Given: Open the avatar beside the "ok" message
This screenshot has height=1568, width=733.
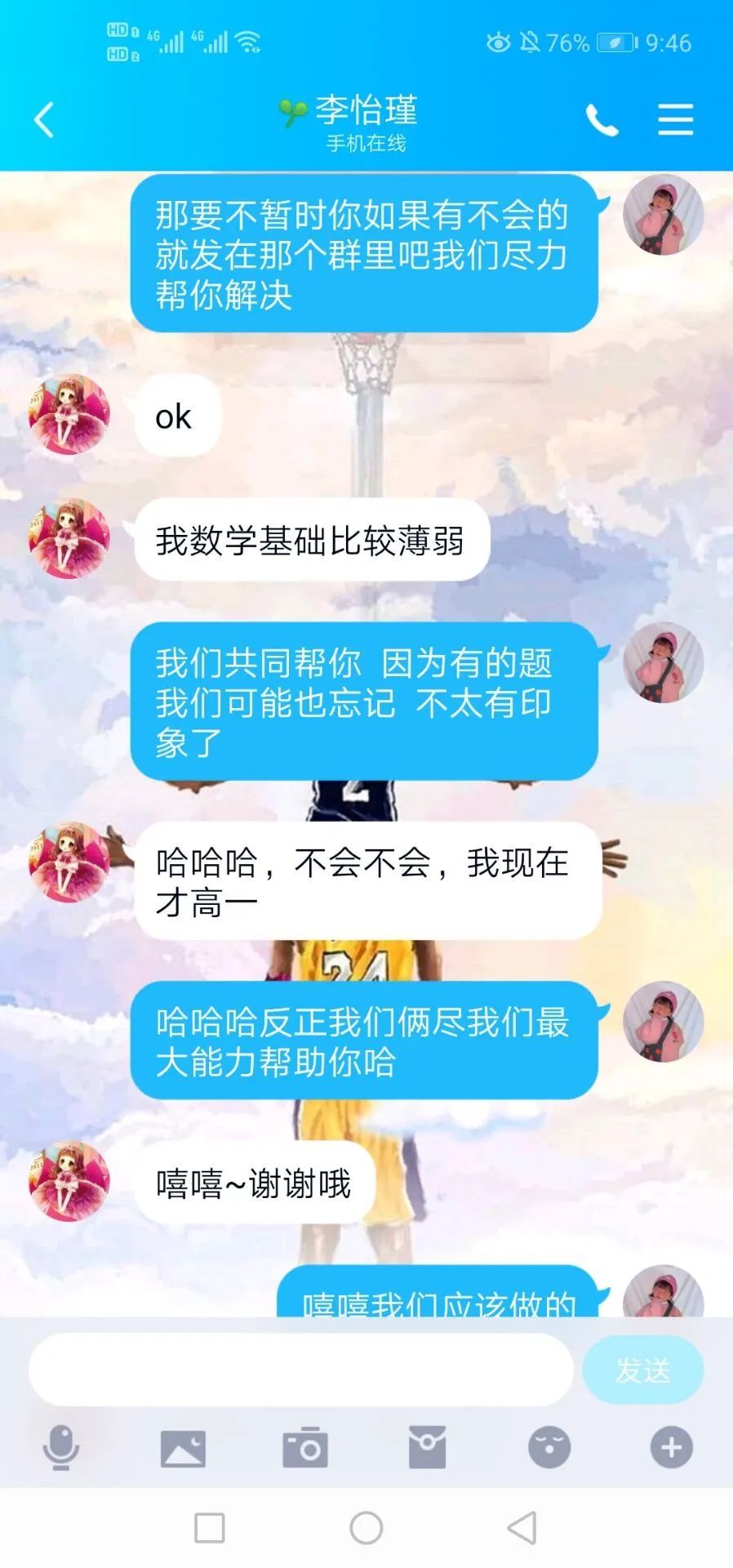Looking at the screenshot, I should [69, 415].
